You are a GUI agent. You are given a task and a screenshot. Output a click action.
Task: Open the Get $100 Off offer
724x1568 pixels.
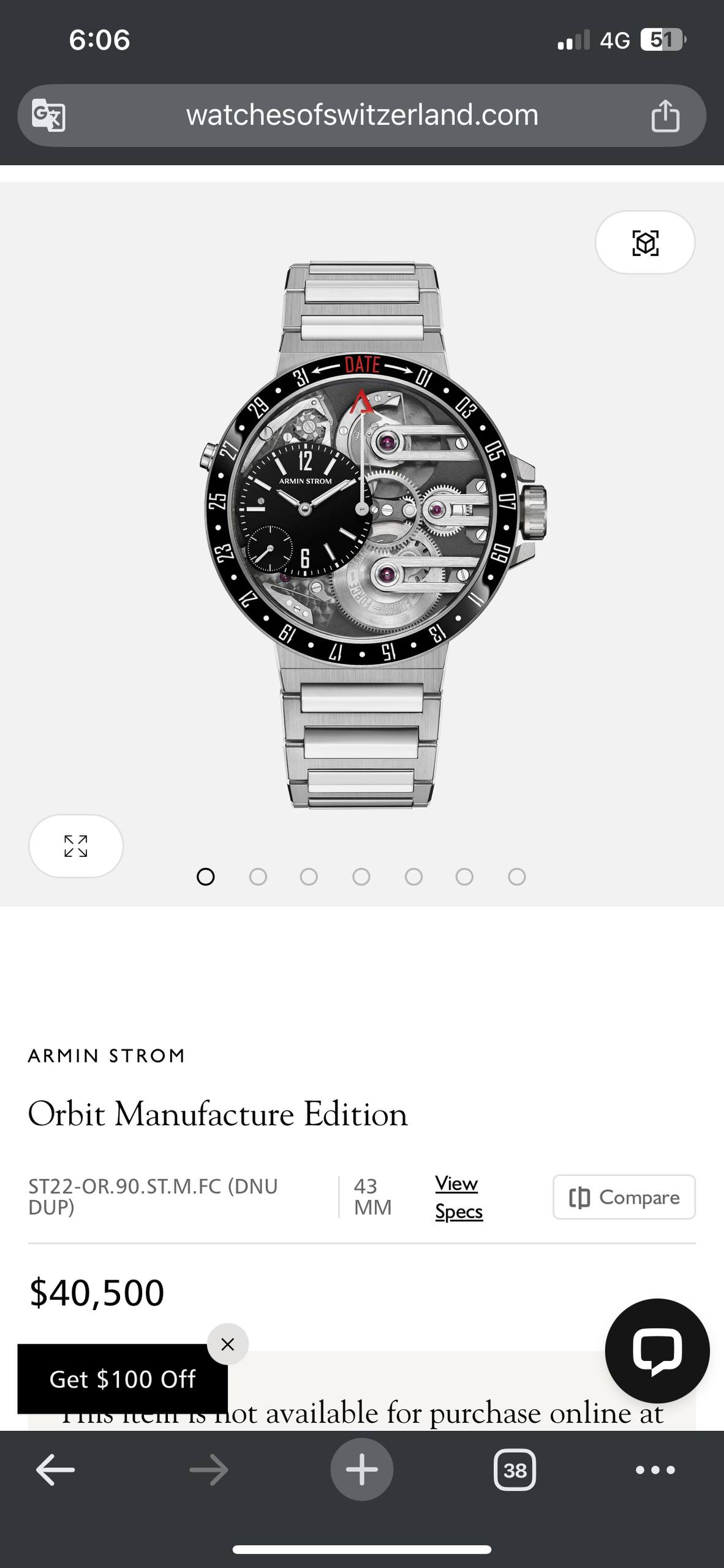coord(123,1379)
